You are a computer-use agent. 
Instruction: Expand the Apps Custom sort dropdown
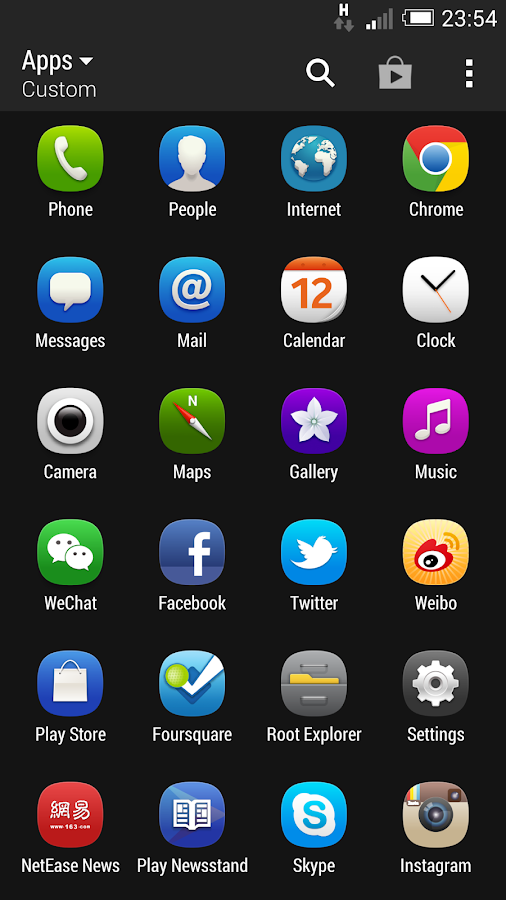point(59,74)
